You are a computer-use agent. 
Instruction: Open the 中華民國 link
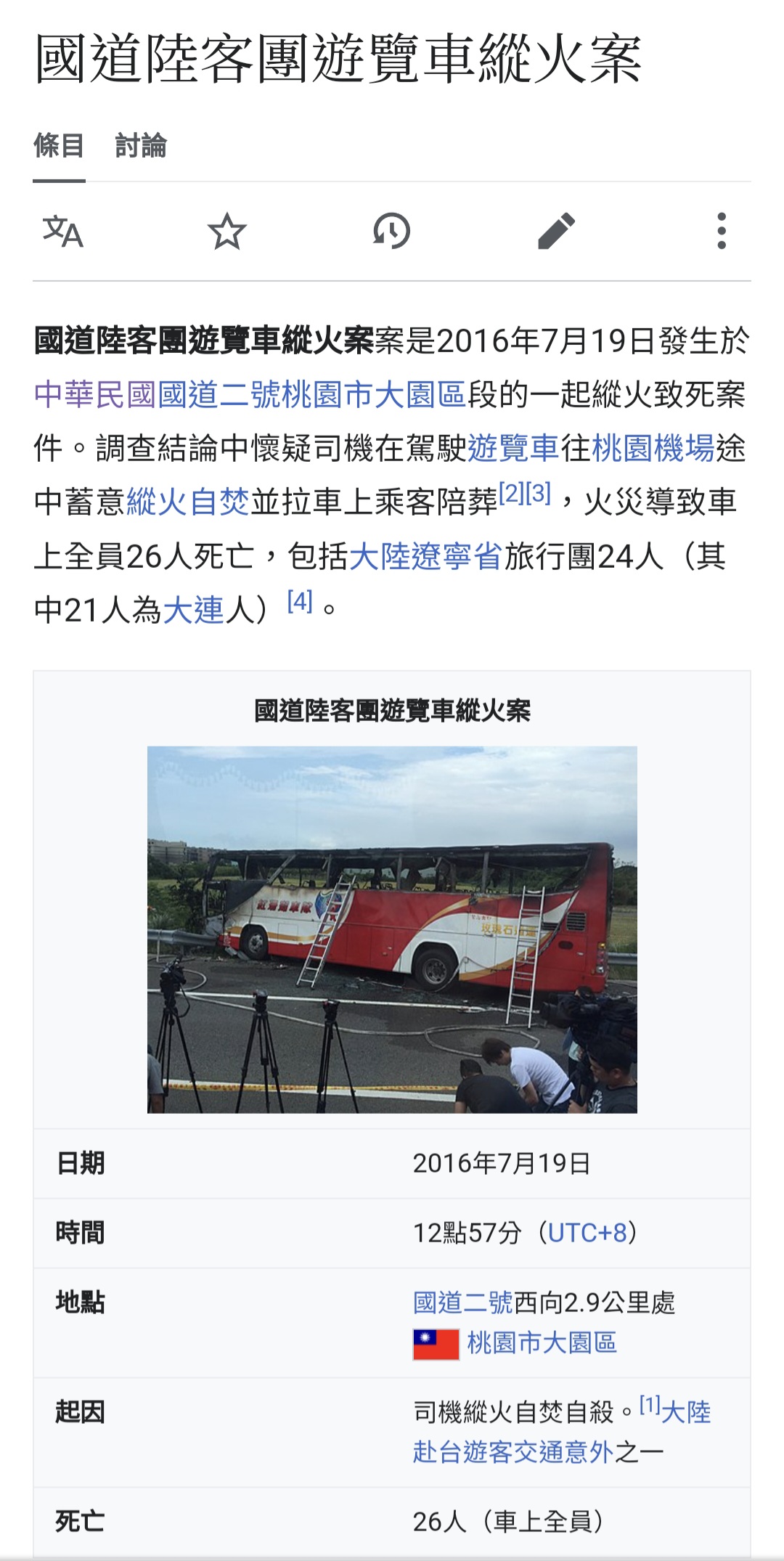tap(95, 395)
